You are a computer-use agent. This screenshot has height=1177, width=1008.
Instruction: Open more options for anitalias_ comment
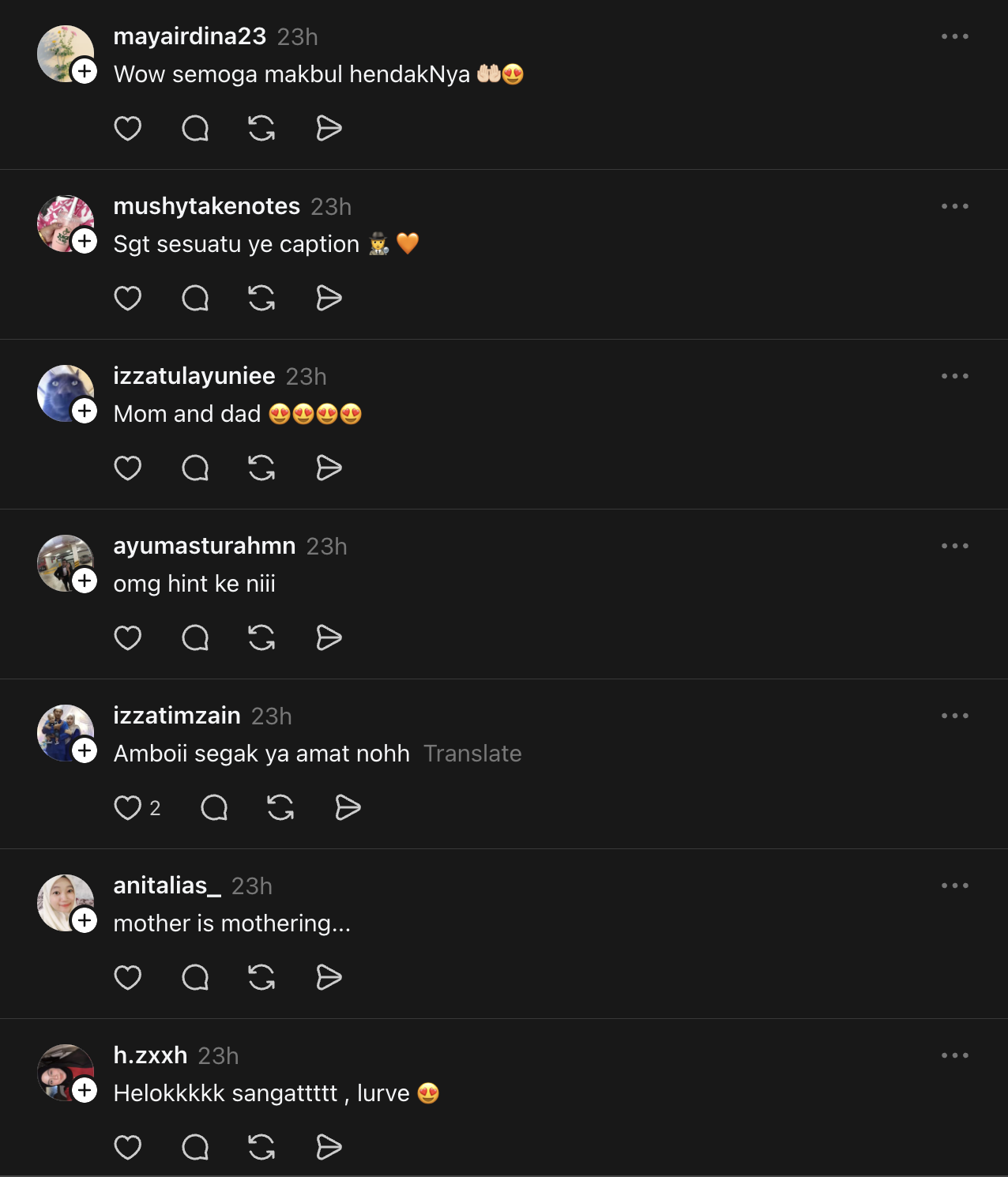(x=954, y=886)
